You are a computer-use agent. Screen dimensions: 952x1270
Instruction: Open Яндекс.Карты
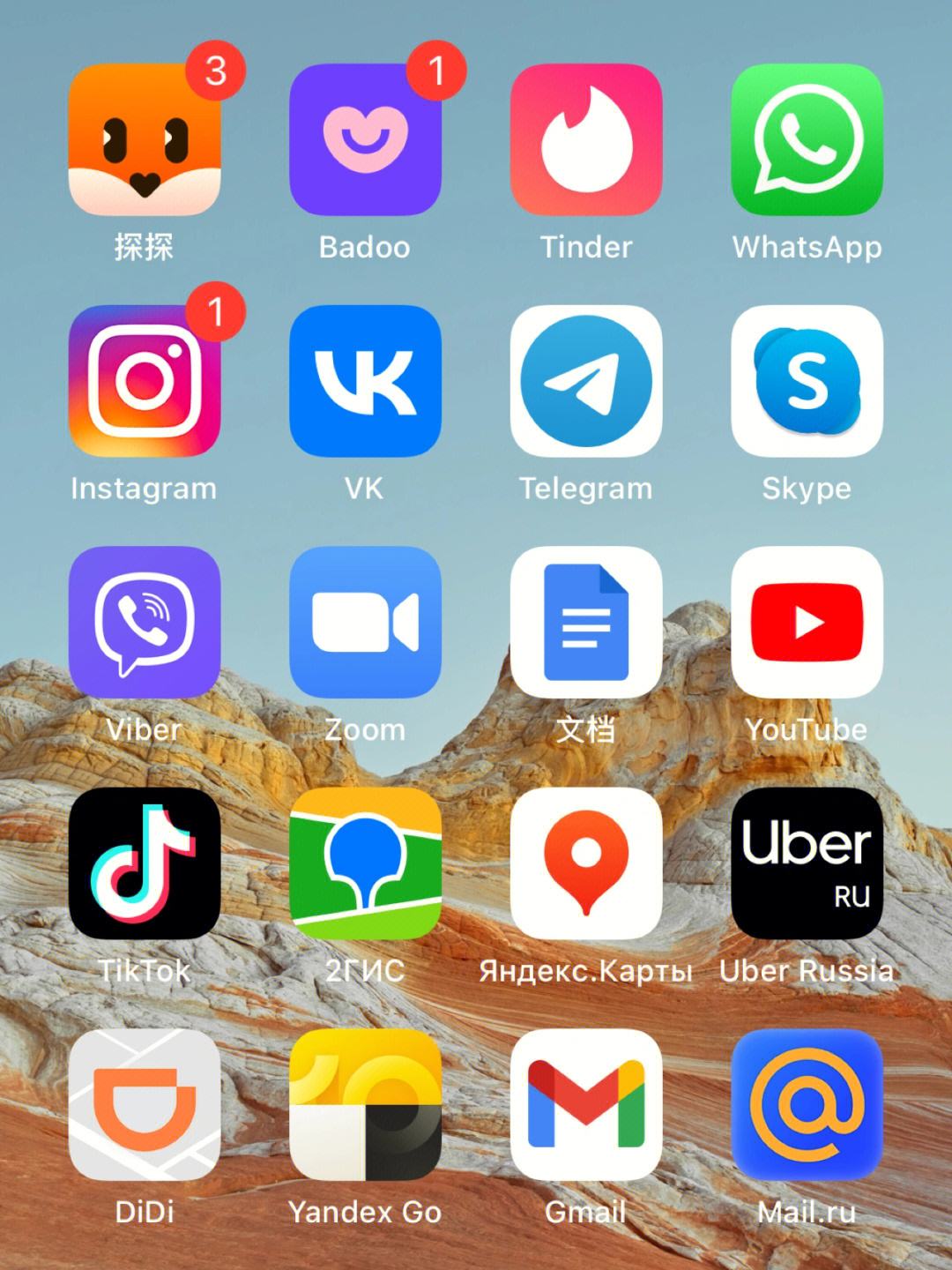coord(586,863)
